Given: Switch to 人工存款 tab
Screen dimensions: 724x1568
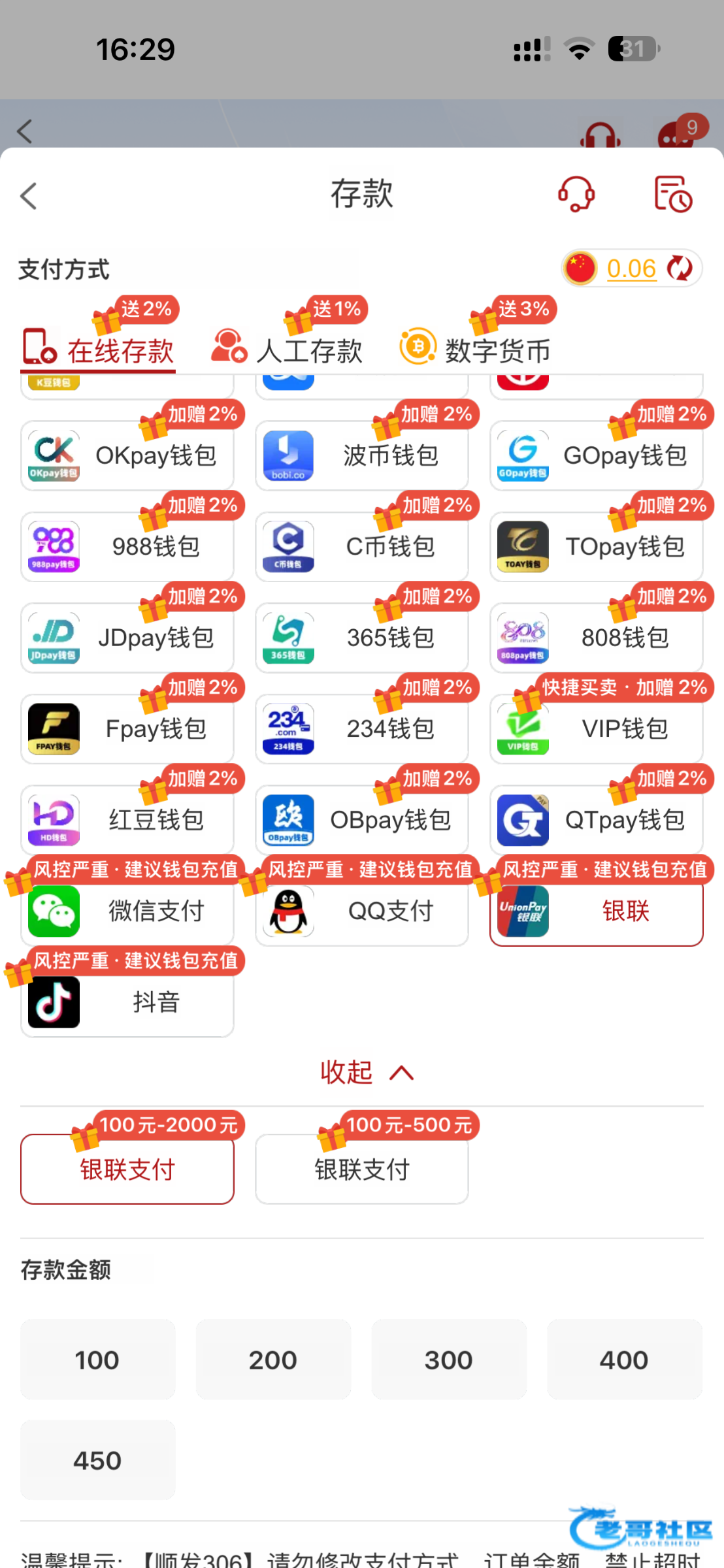Looking at the screenshot, I should click(288, 350).
